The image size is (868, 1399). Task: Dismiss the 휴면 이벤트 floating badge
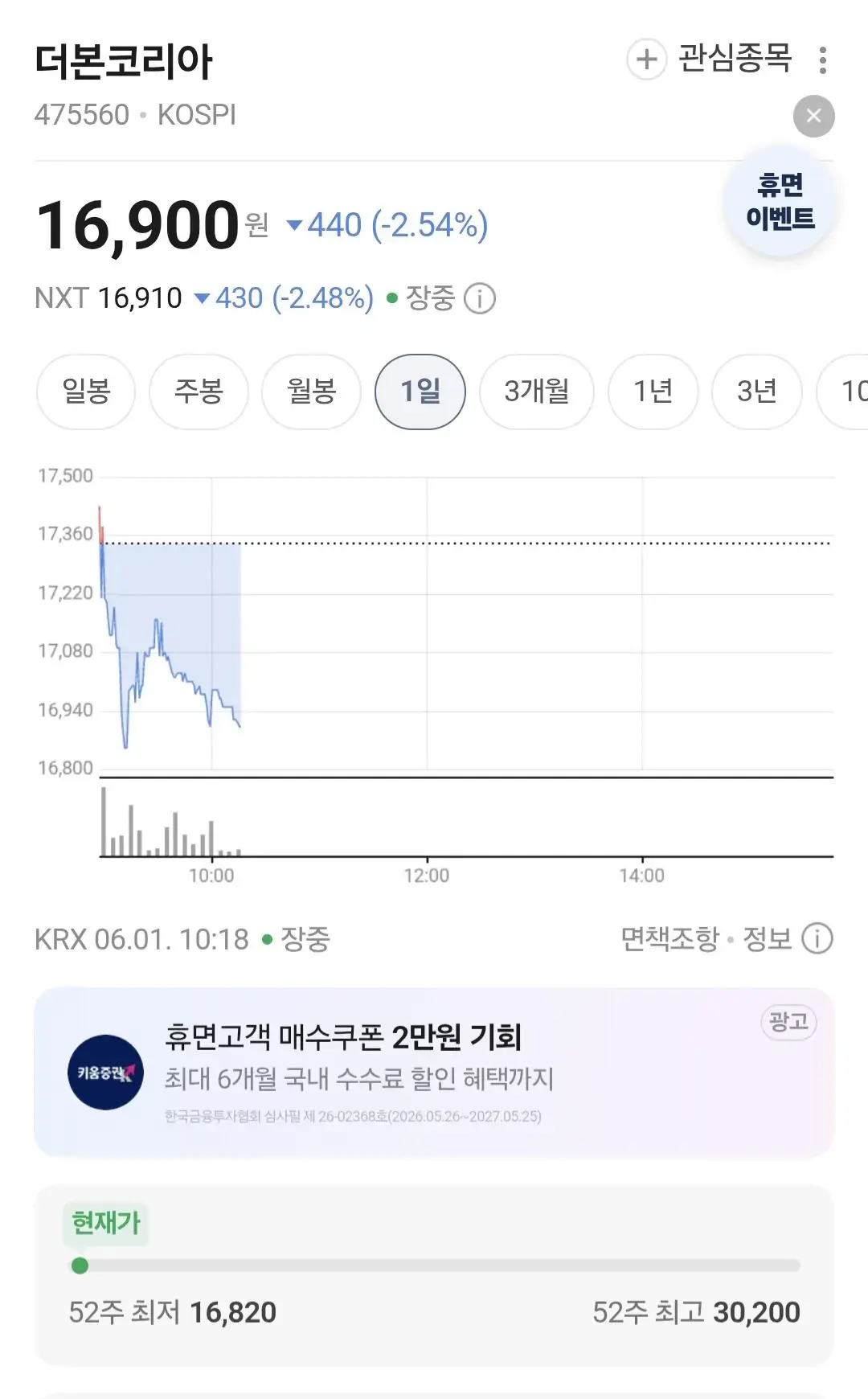pos(813,116)
